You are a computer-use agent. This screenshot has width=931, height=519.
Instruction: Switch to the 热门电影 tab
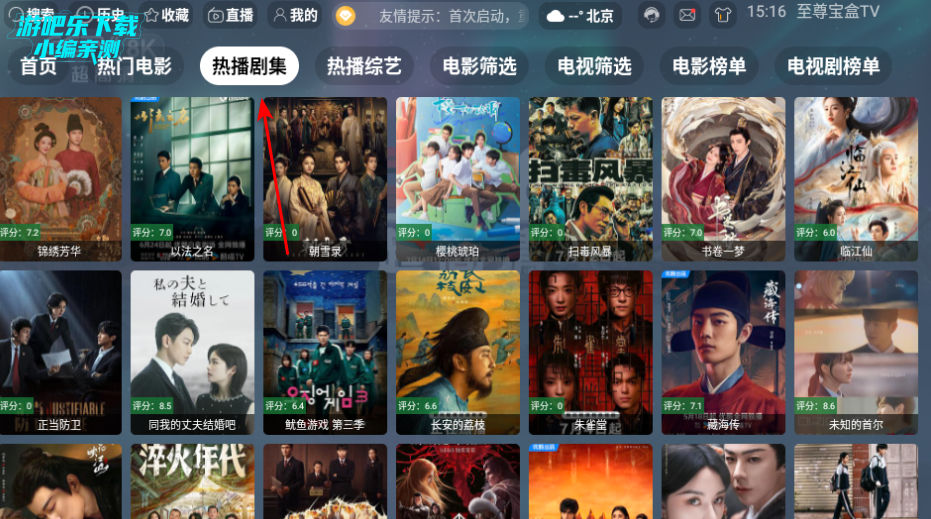point(135,67)
